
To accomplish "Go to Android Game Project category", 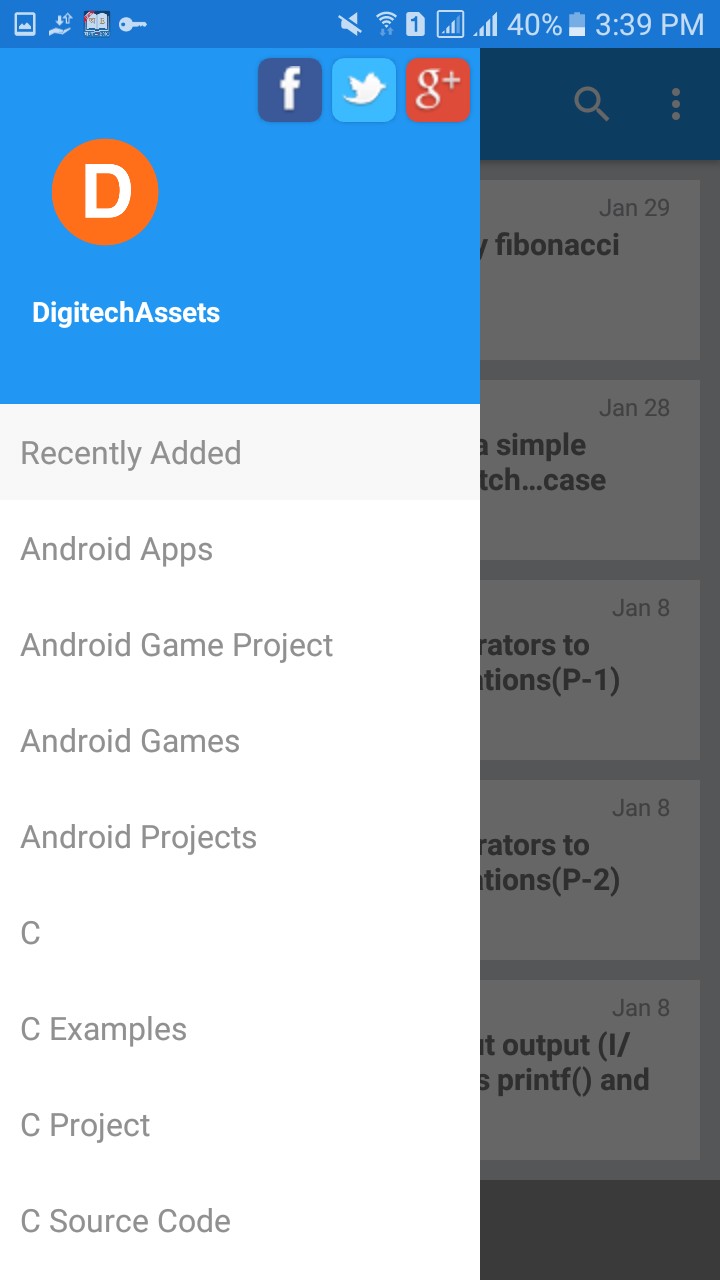I will click(x=240, y=645).
